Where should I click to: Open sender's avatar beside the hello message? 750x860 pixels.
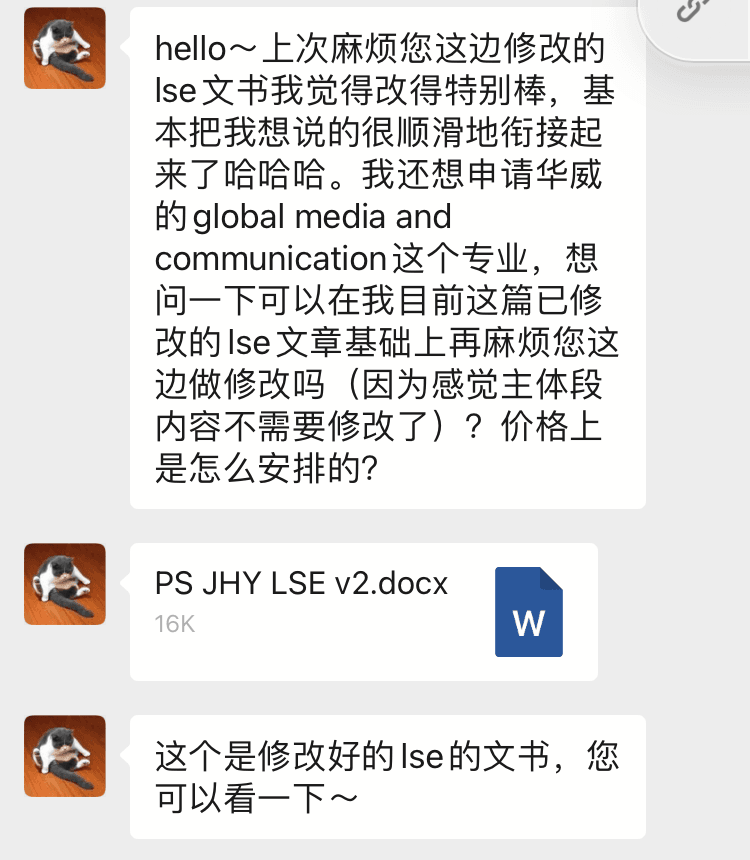65,48
